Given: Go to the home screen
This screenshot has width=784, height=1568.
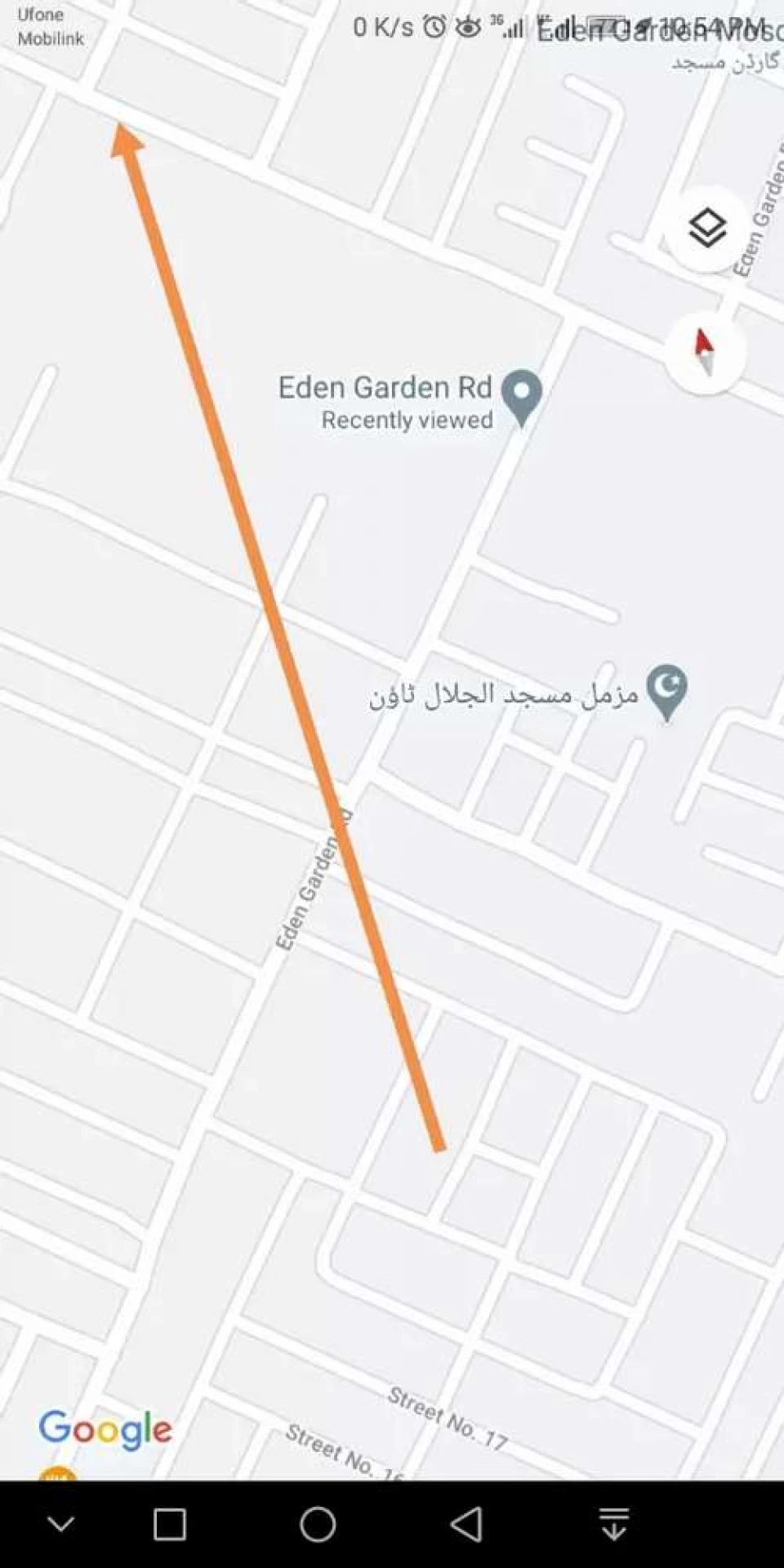Looking at the screenshot, I should [318, 1524].
